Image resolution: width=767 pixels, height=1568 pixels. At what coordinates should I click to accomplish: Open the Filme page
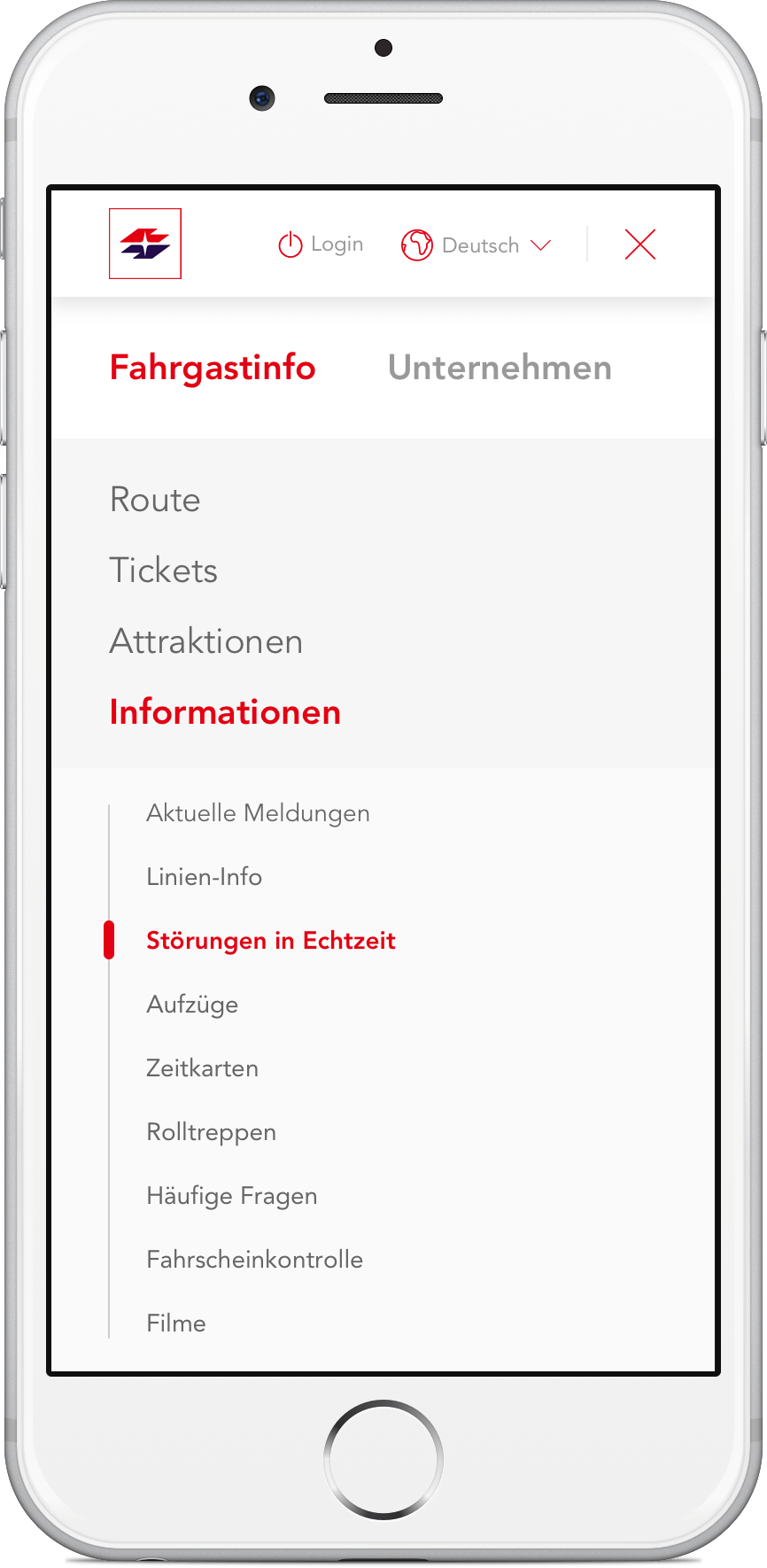[176, 1323]
